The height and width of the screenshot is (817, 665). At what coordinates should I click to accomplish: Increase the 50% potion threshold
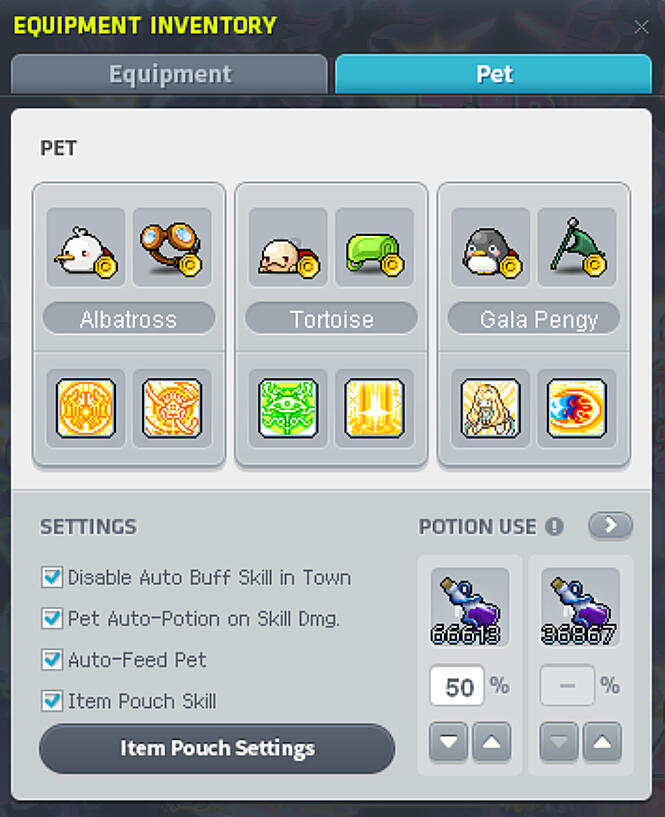[x=491, y=742]
